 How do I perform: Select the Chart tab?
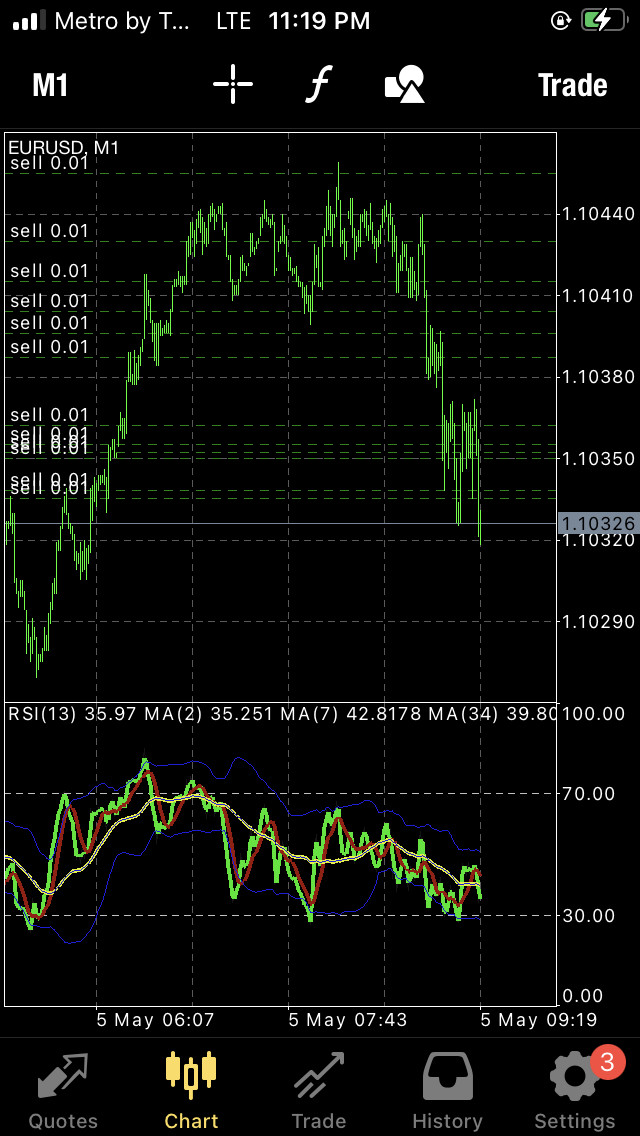click(191, 1090)
